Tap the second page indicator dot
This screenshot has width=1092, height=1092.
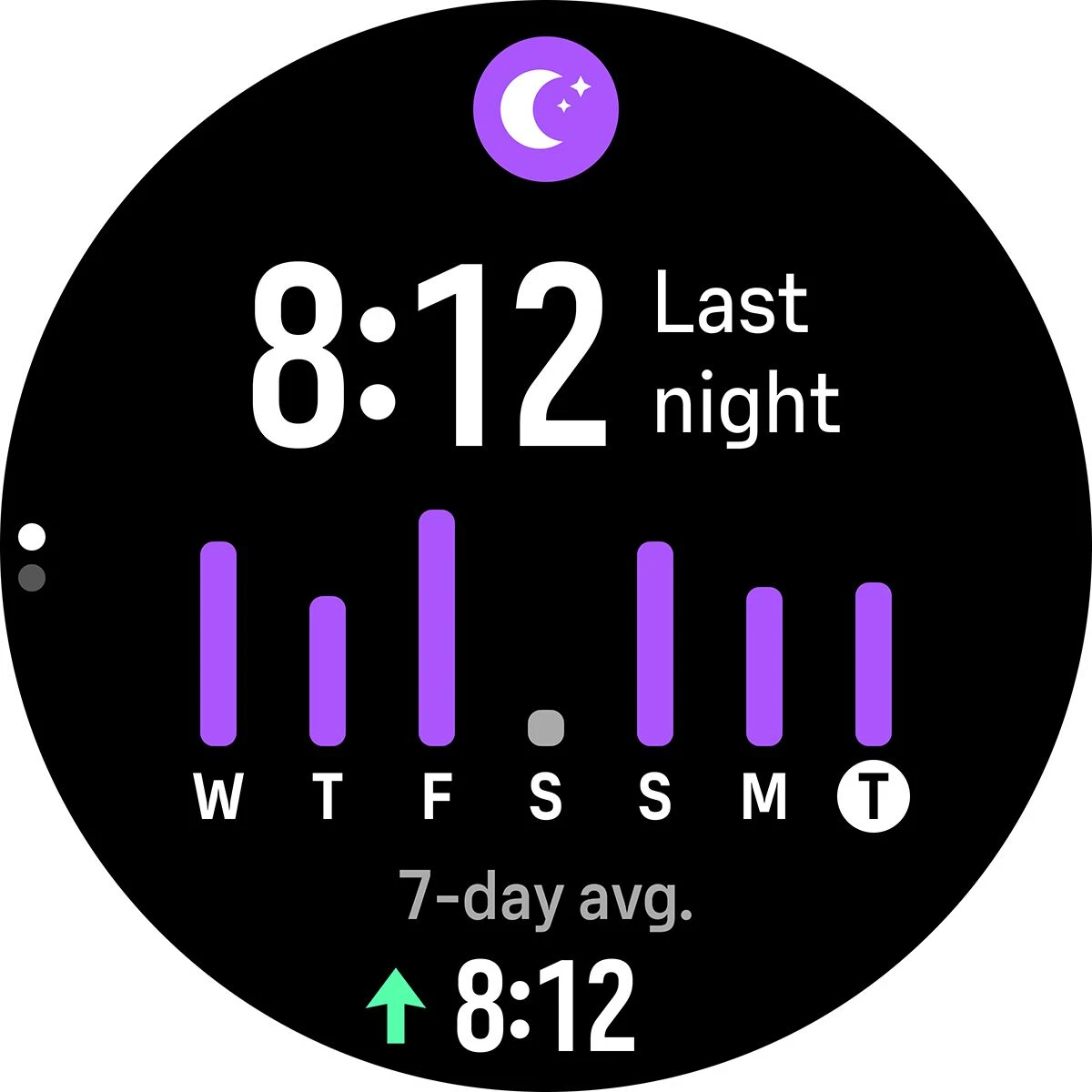click(x=32, y=578)
